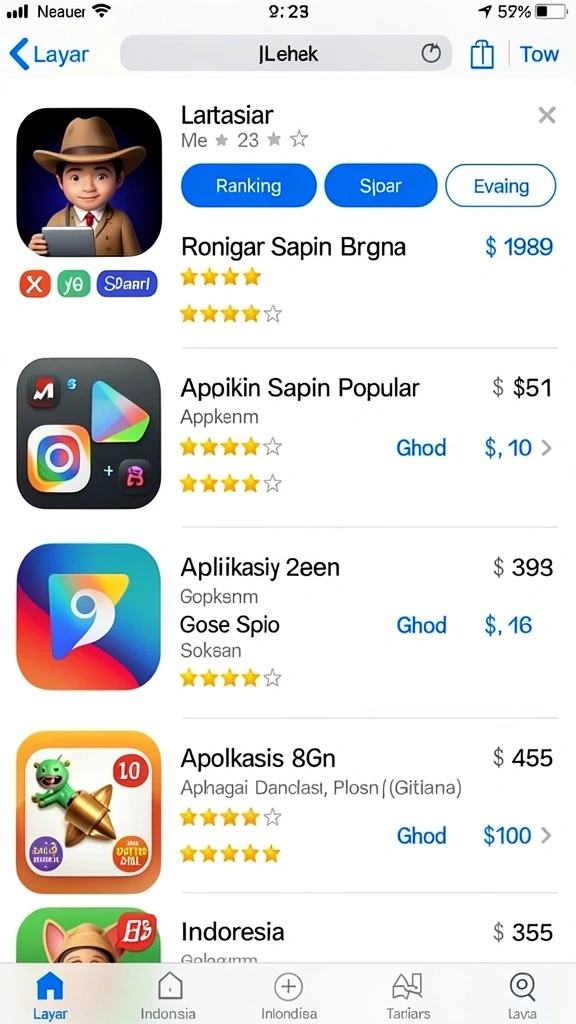Viewport: 576px width, 1024px height.
Task: Tap the $100 price for Apolkasis 8Gn
Action: coord(507,836)
